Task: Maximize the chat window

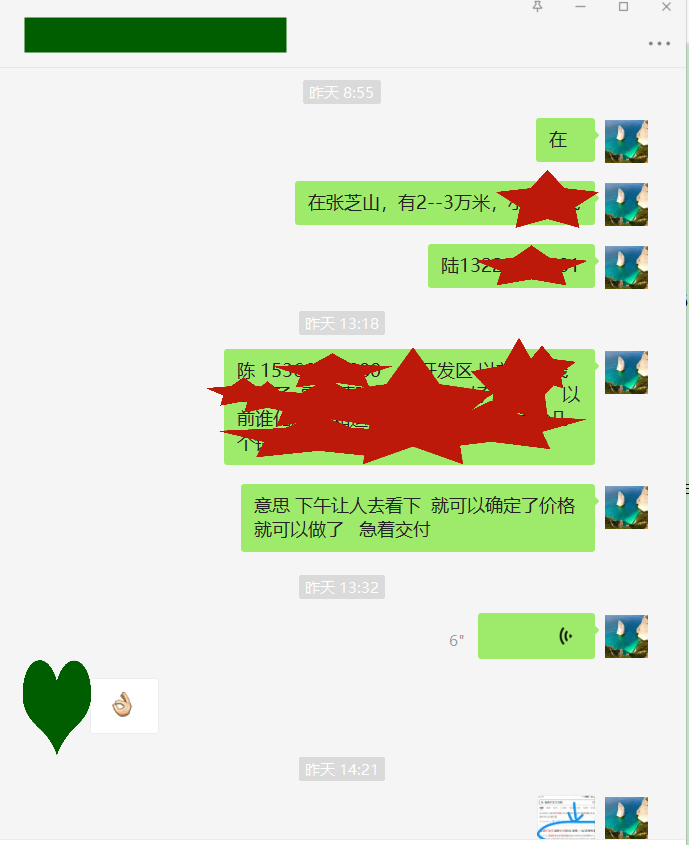Action: [623, 7]
